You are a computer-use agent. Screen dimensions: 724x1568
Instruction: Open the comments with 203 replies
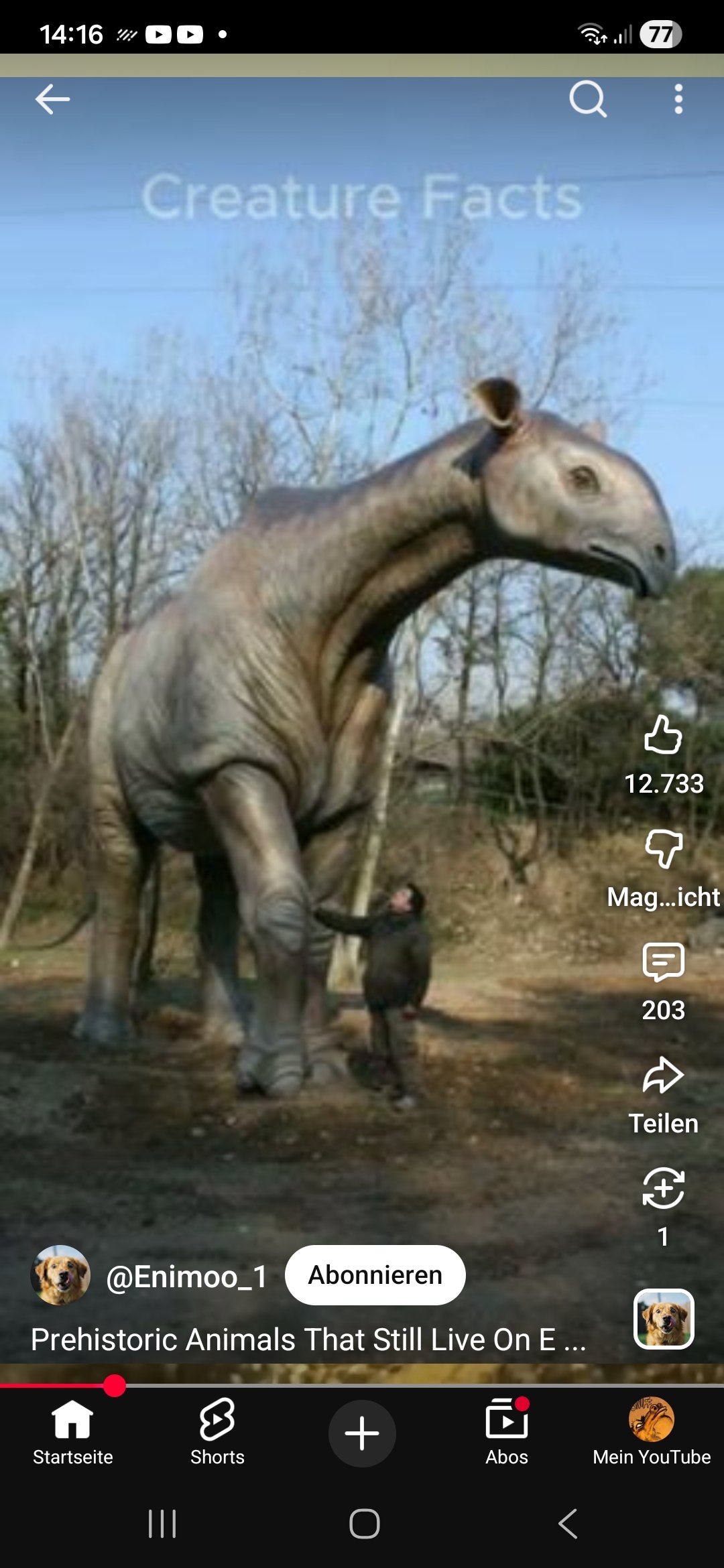pyautogui.click(x=663, y=962)
